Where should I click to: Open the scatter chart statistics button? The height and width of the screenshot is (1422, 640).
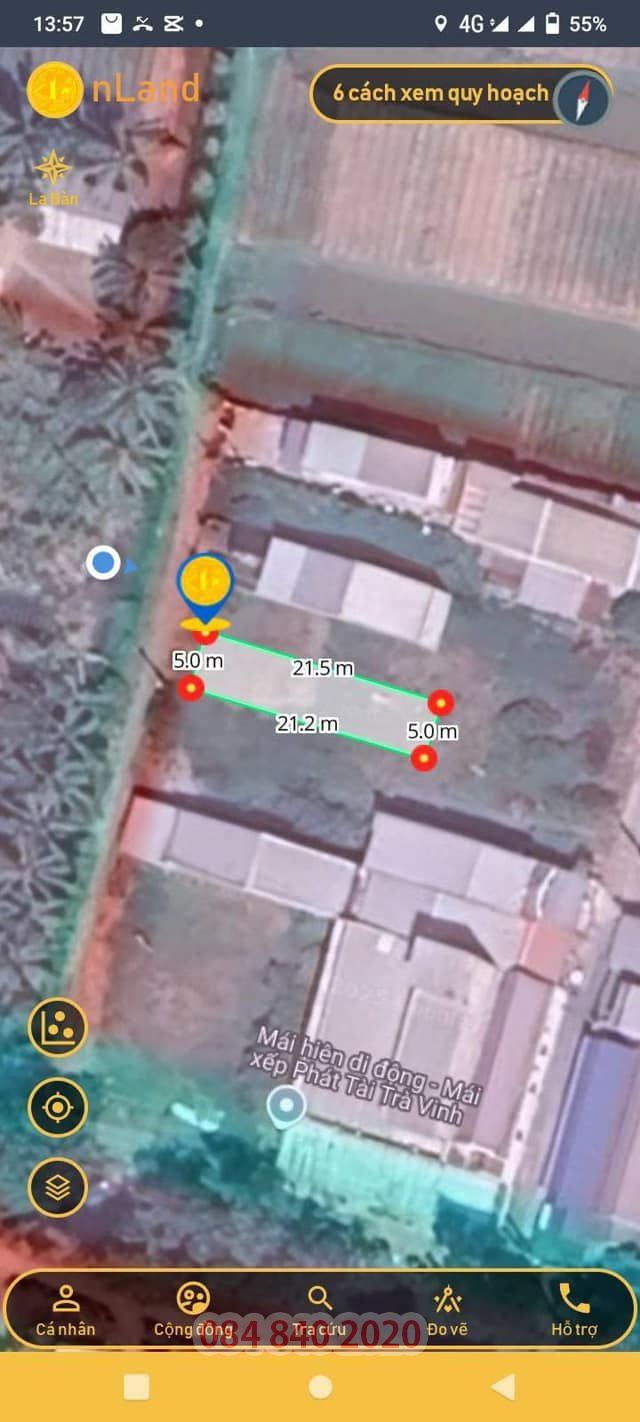(x=58, y=1027)
